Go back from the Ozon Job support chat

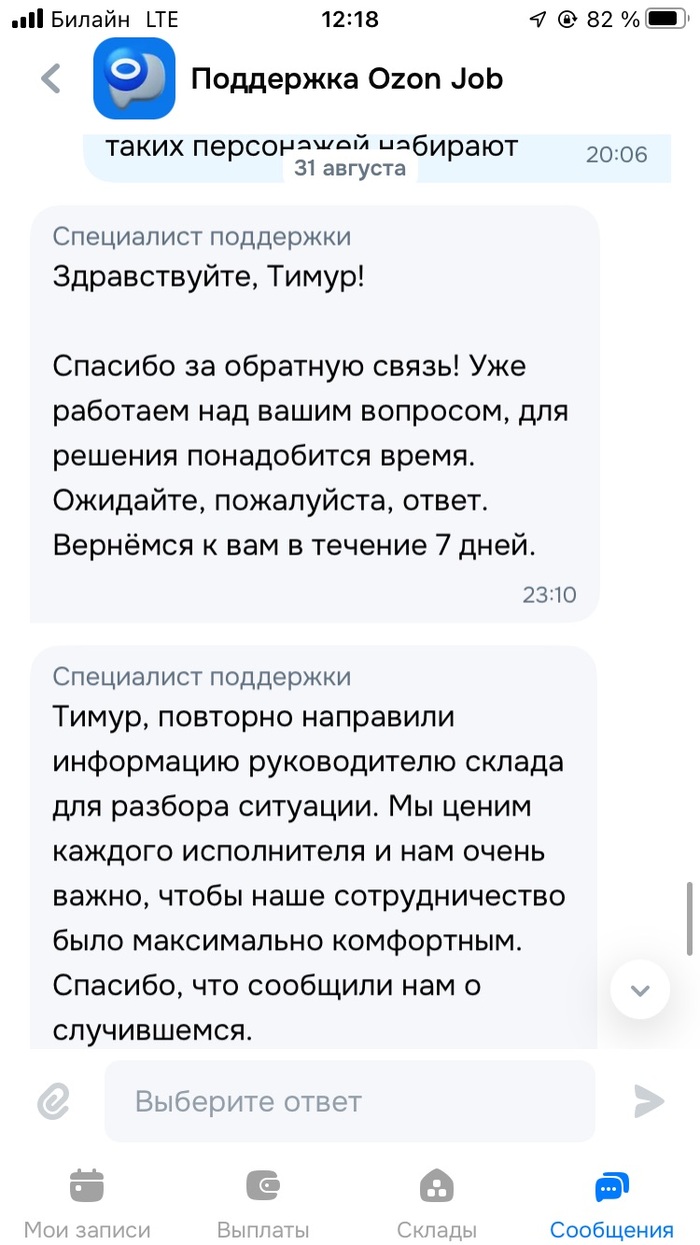pyautogui.click(x=50, y=78)
